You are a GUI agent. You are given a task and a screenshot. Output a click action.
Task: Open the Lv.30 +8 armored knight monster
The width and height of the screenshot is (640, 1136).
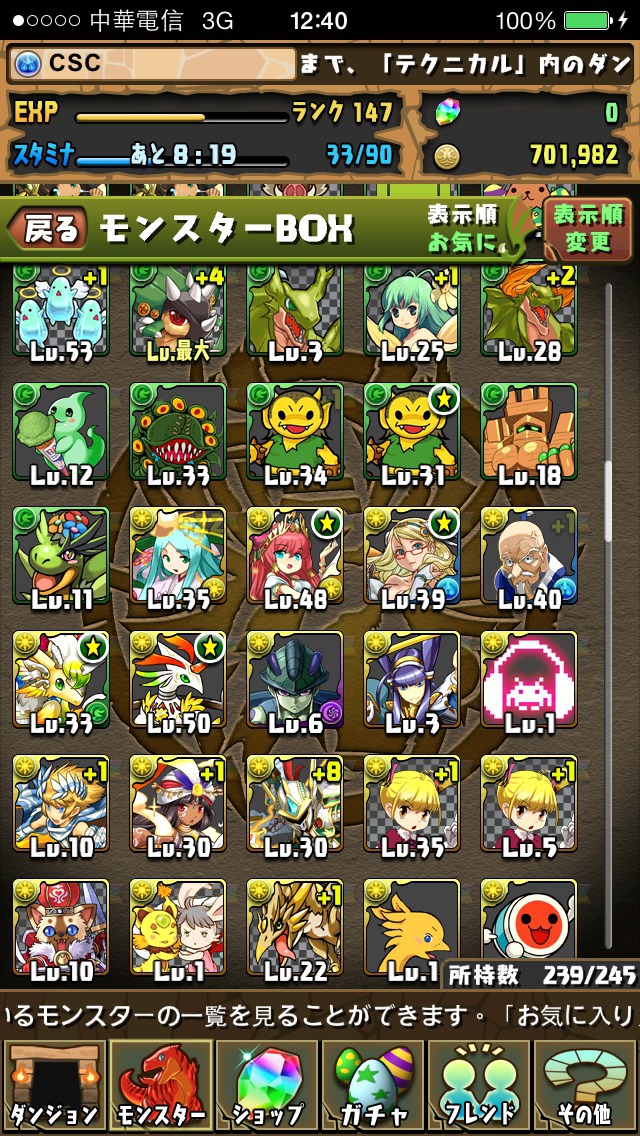[x=295, y=804]
